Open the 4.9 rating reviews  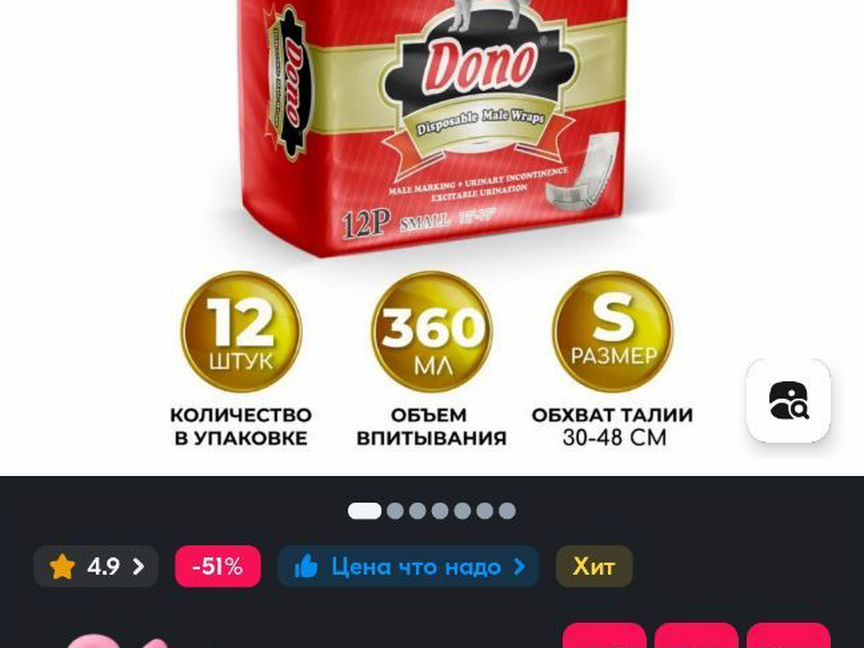[x=96, y=567]
